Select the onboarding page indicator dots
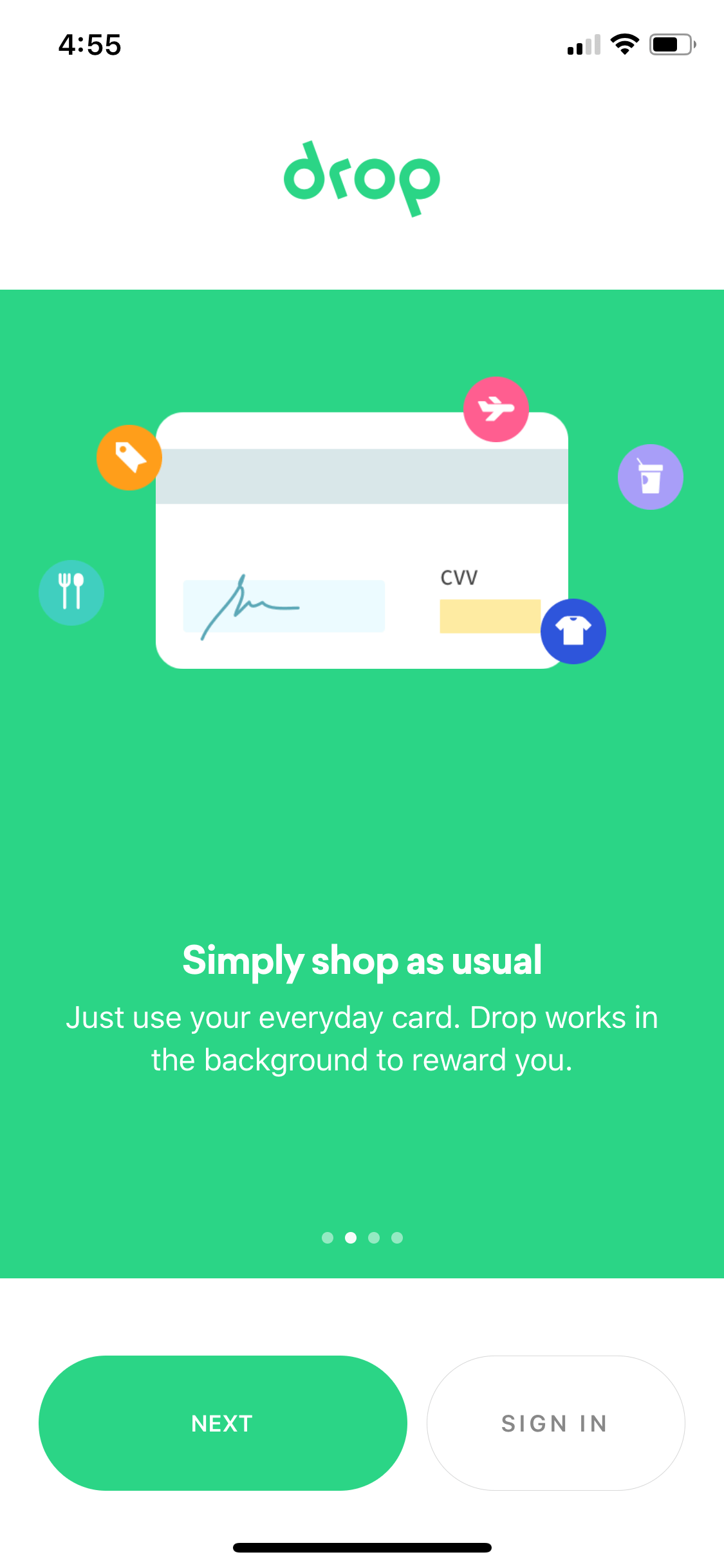This screenshot has width=724, height=1568. (362, 1238)
